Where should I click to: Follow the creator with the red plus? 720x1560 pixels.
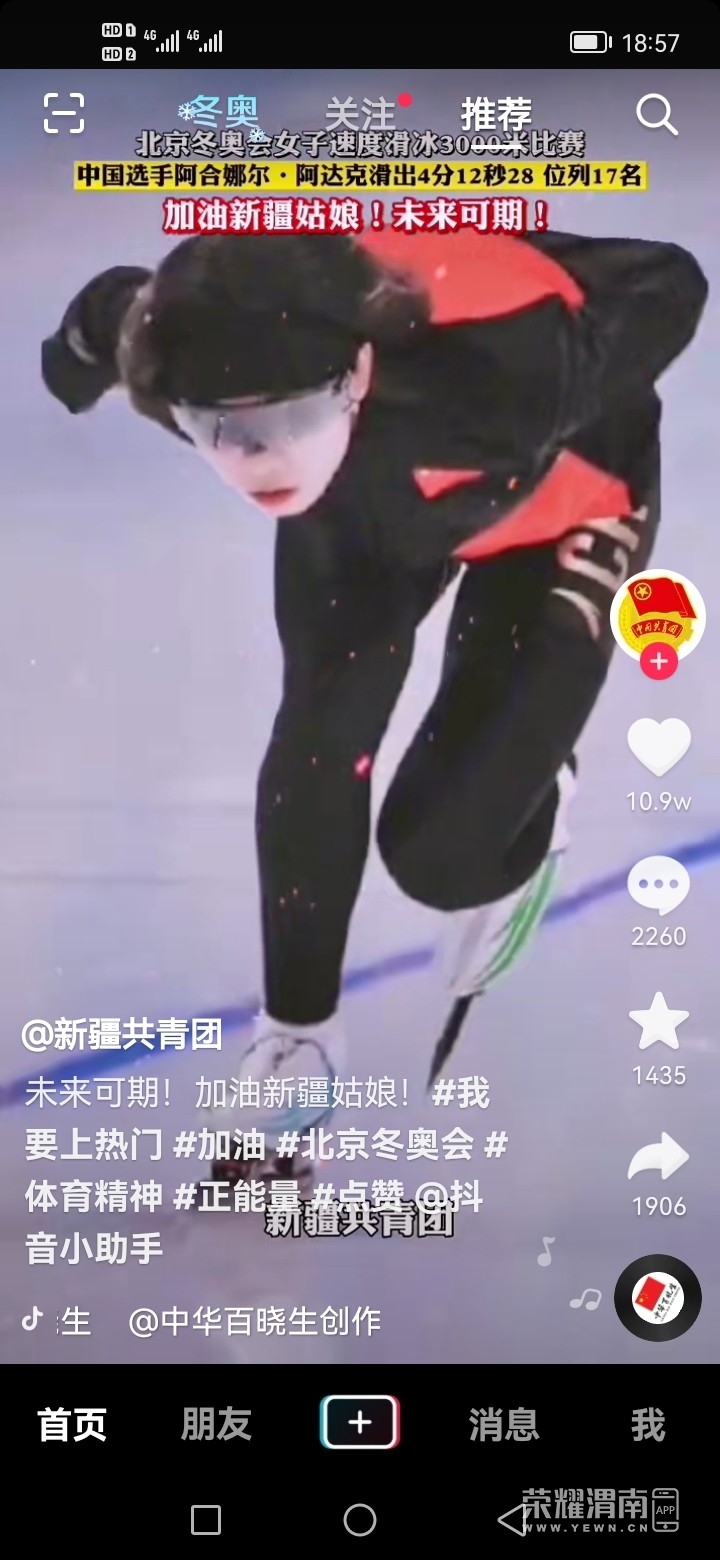pyautogui.click(x=659, y=662)
